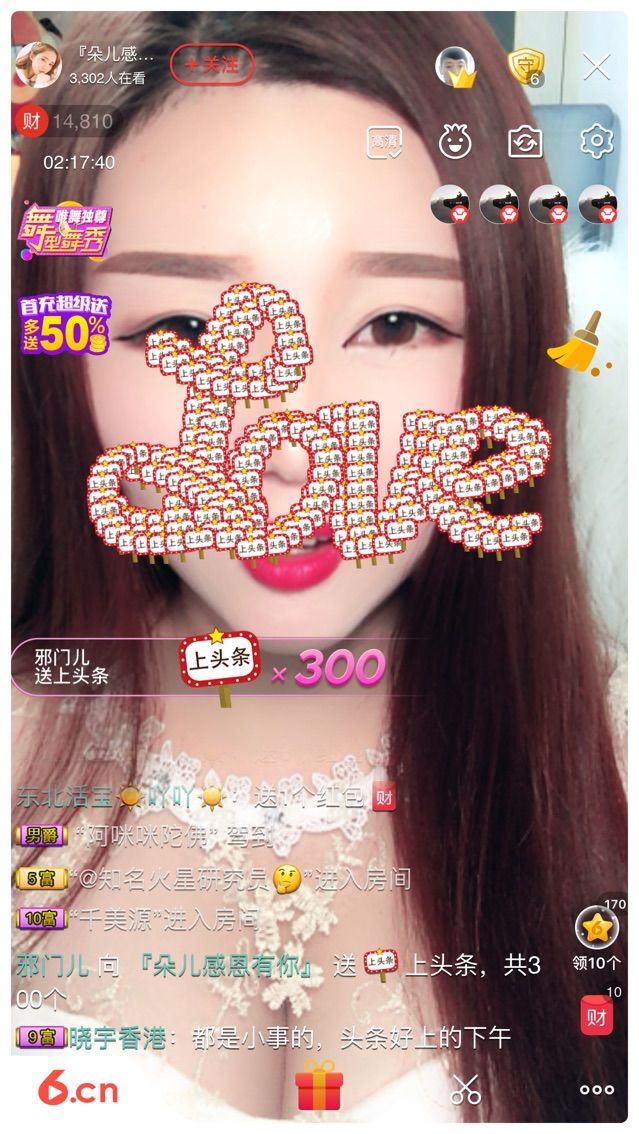Open the 舞型舞秀 event banner
Viewport: 639px width, 1134px height.
coord(62,231)
